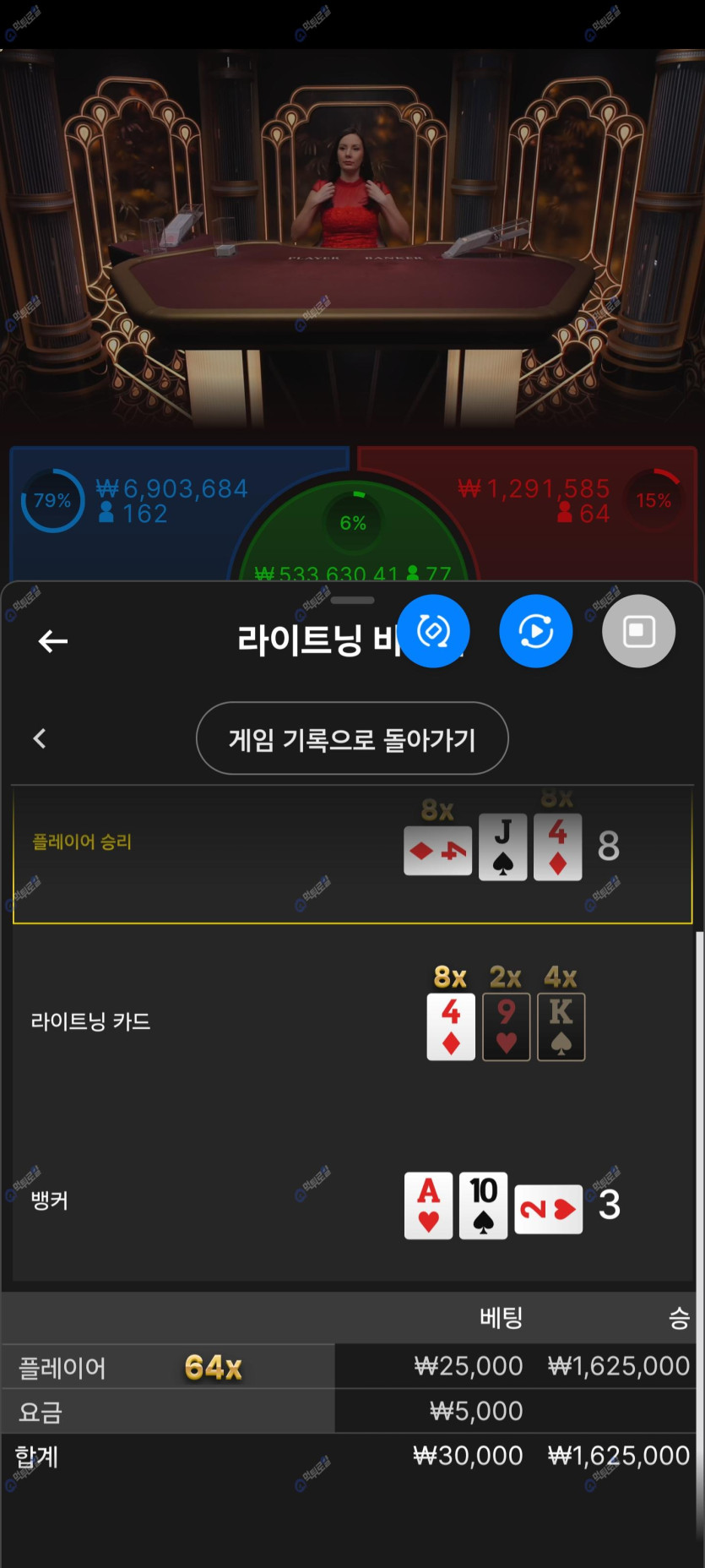Tap the gray stop square button
This screenshot has width=705, height=1568.
click(x=638, y=631)
